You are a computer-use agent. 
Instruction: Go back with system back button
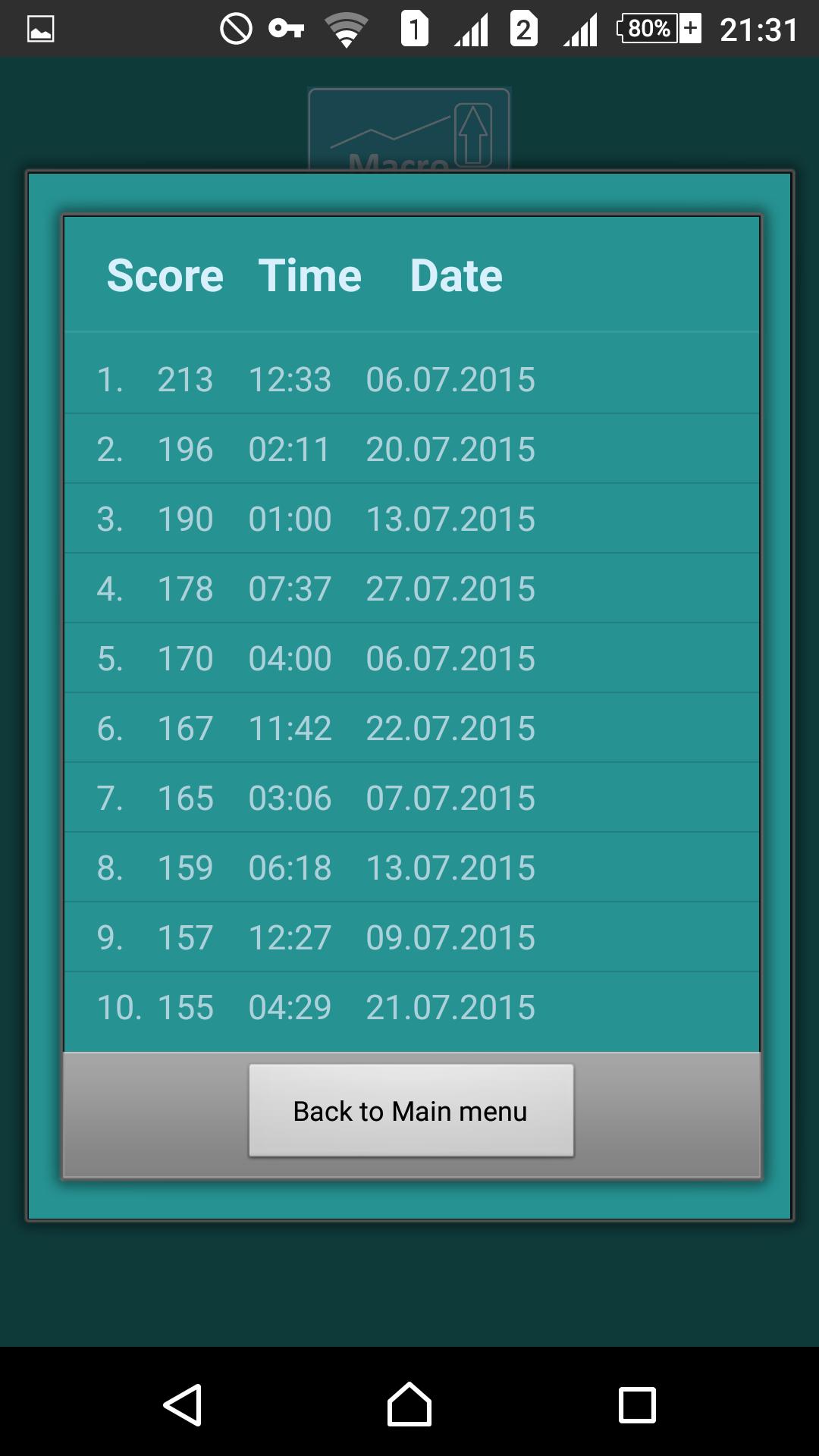tap(183, 1404)
